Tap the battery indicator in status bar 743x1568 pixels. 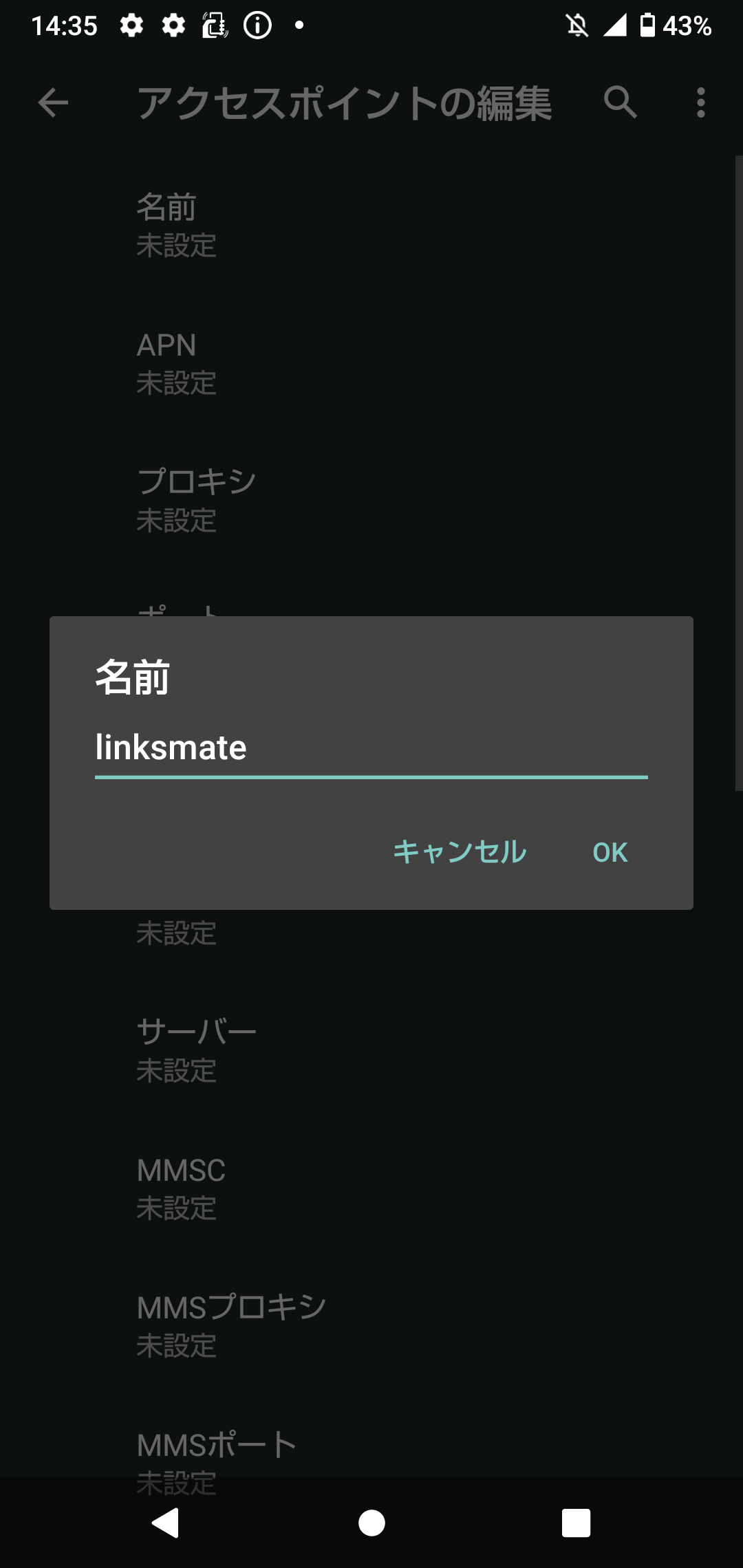point(647,24)
